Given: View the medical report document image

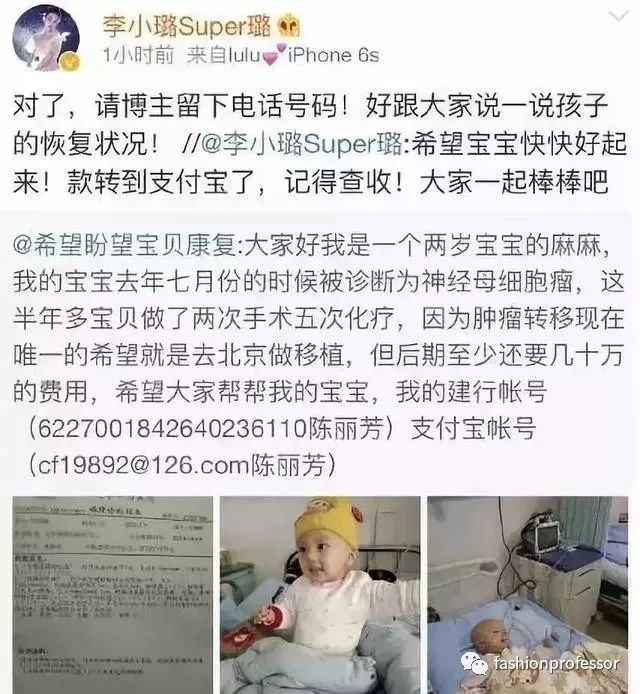Looking at the screenshot, I should 112,595.
